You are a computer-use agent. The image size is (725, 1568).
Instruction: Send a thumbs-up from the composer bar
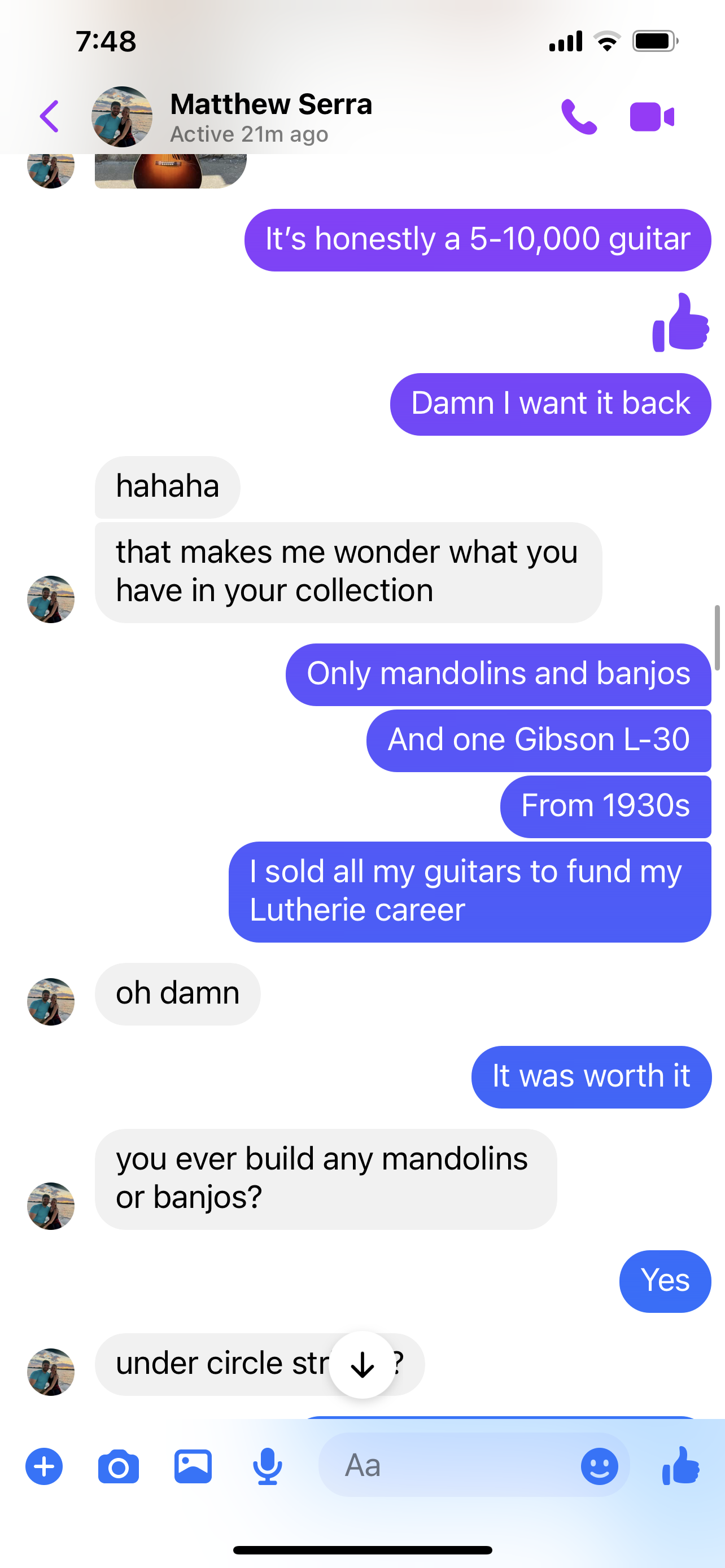coord(680,1466)
